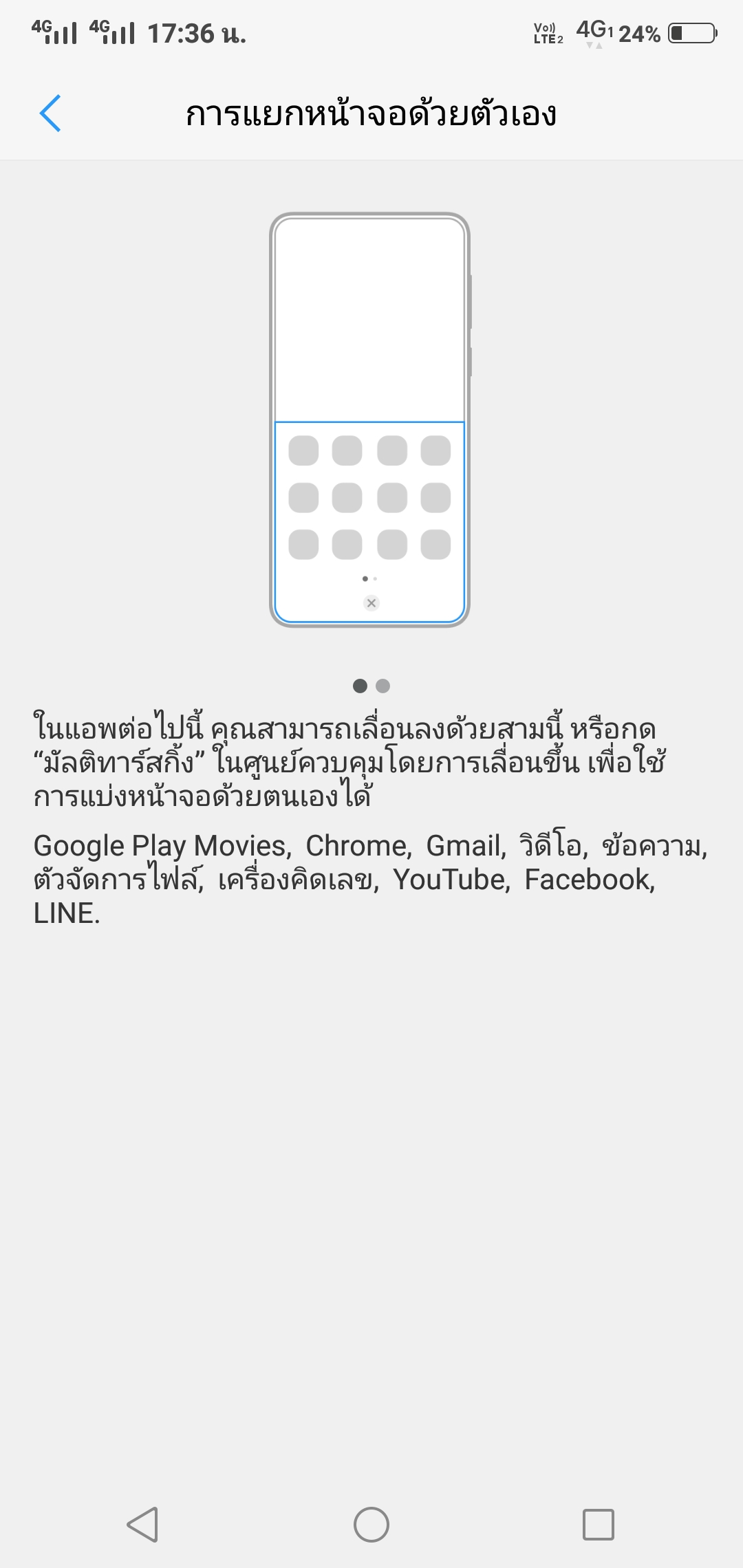This screenshot has width=743, height=1568.
Task: Go back using the header back arrow
Action: coord(51,113)
